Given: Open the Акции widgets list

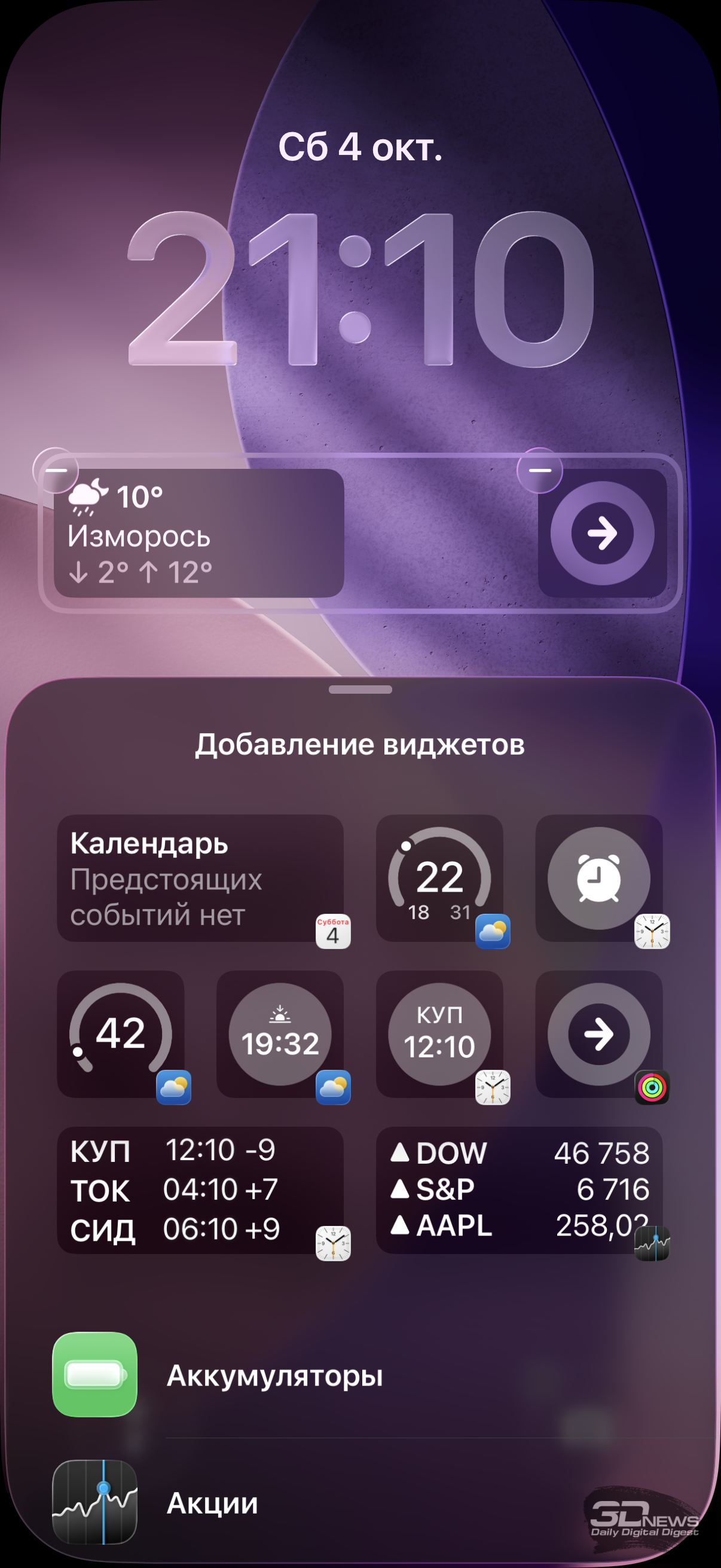Looking at the screenshot, I should 213,1503.
